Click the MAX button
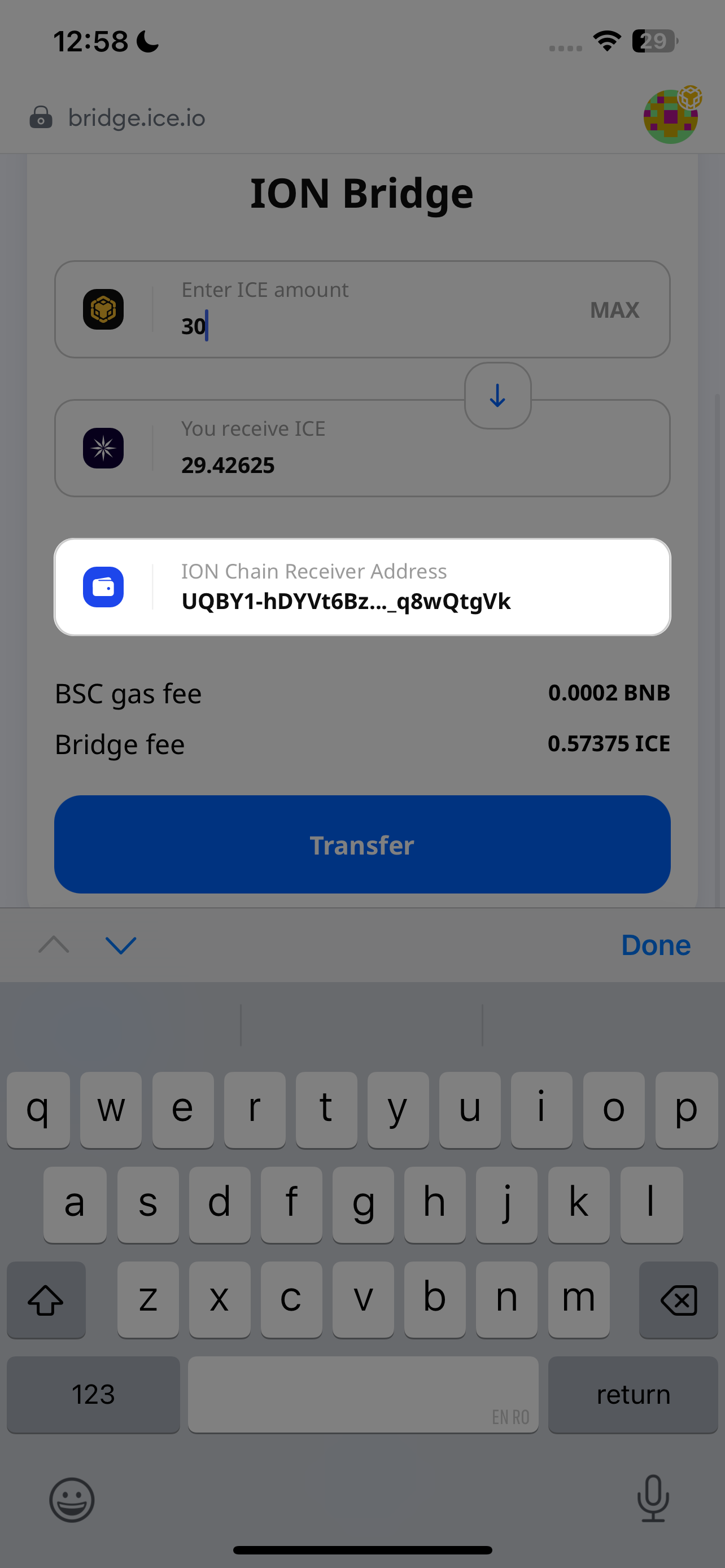The height and width of the screenshot is (1568, 725). tap(614, 309)
